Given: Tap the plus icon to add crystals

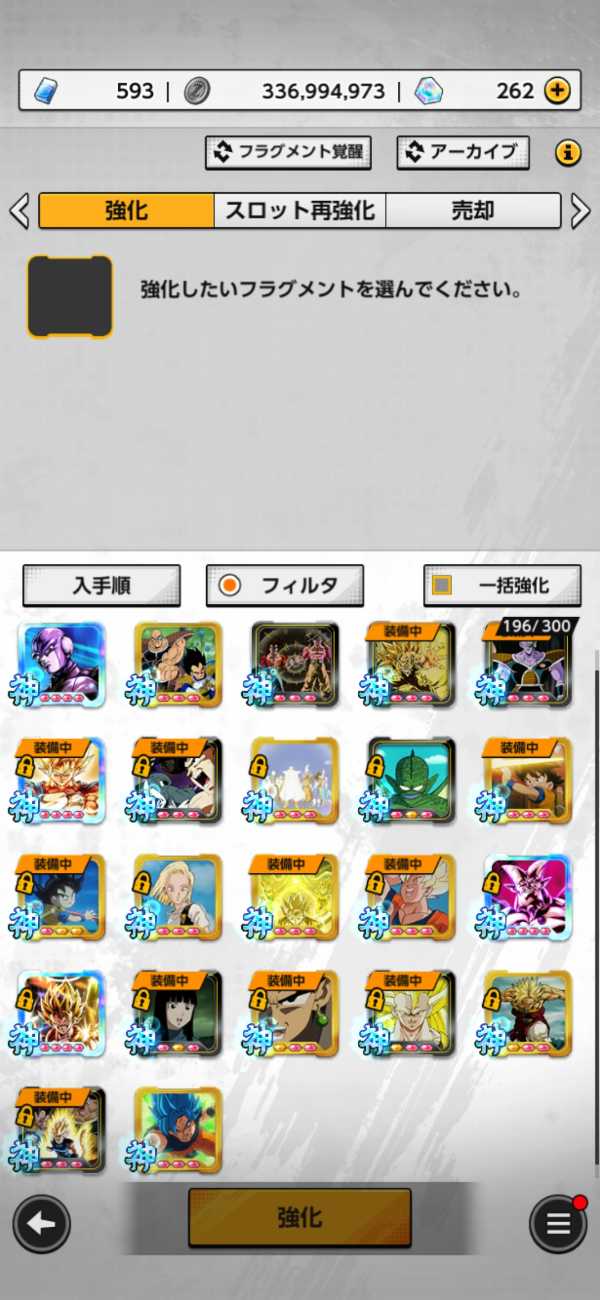Looking at the screenshot, I should coord(557,91).
